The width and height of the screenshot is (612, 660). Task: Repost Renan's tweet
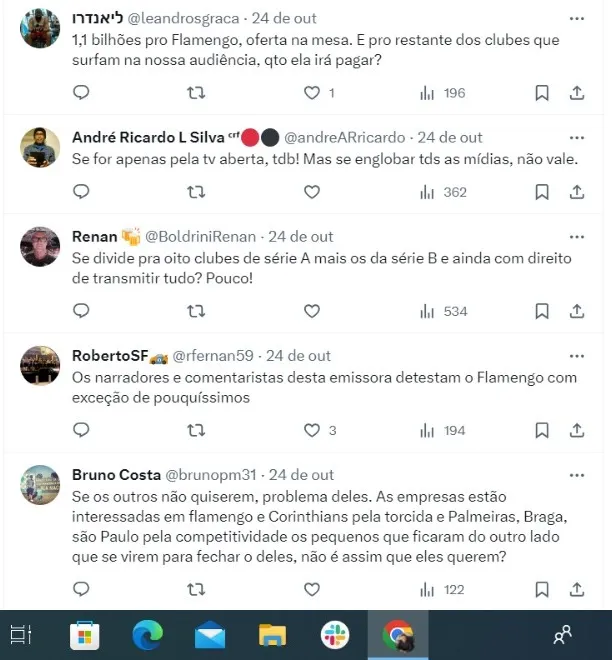point(197,311)
